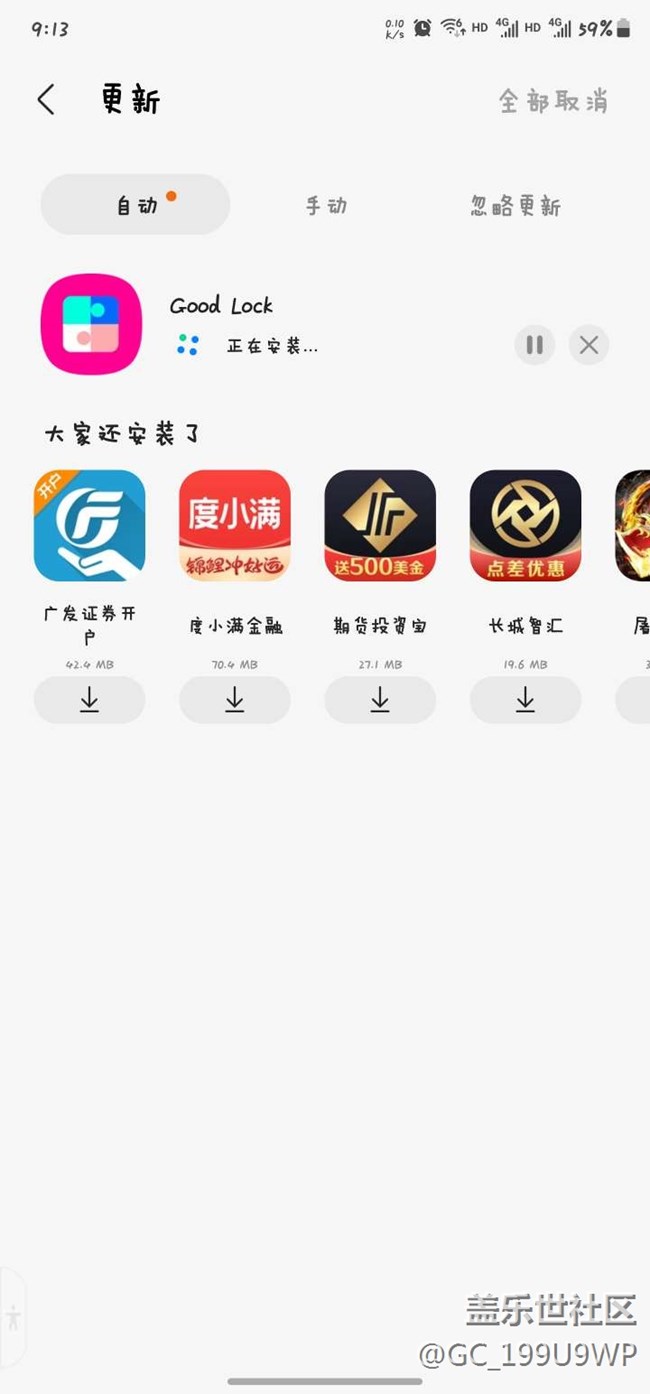The image size is (650, 1394).
Task: Download 期货投资宝
Action: 380,700
